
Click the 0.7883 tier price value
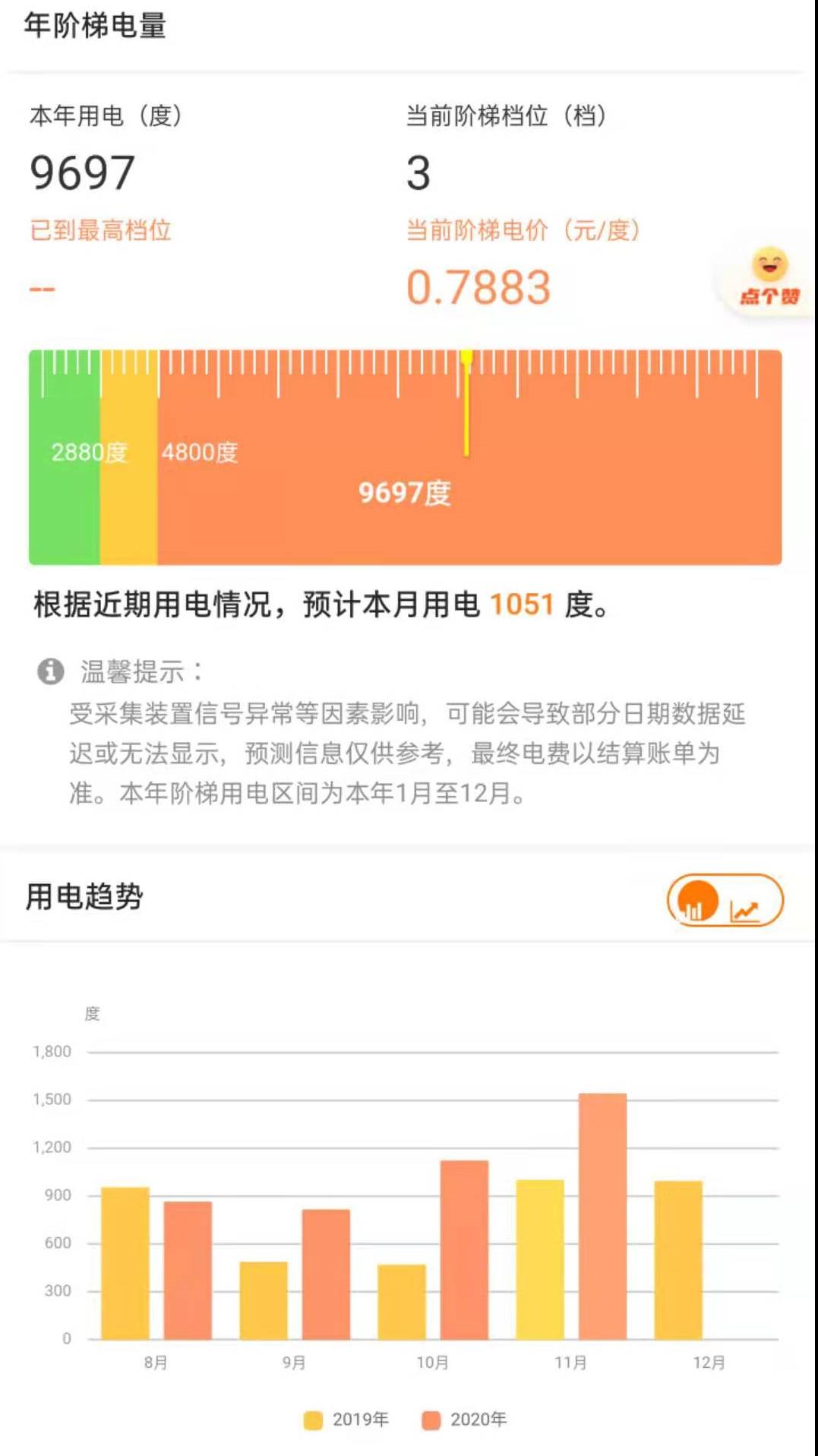[x=478, y=287]
